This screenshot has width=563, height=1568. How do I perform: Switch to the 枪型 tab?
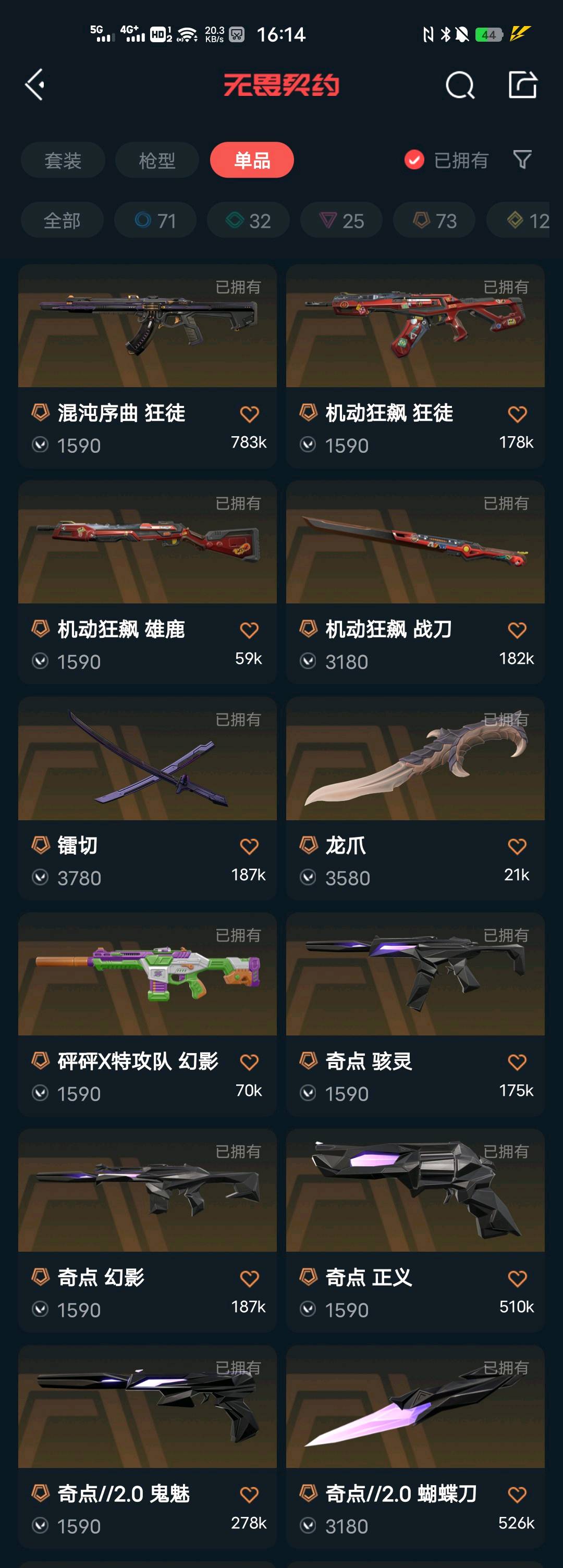(x=157, y=160)
